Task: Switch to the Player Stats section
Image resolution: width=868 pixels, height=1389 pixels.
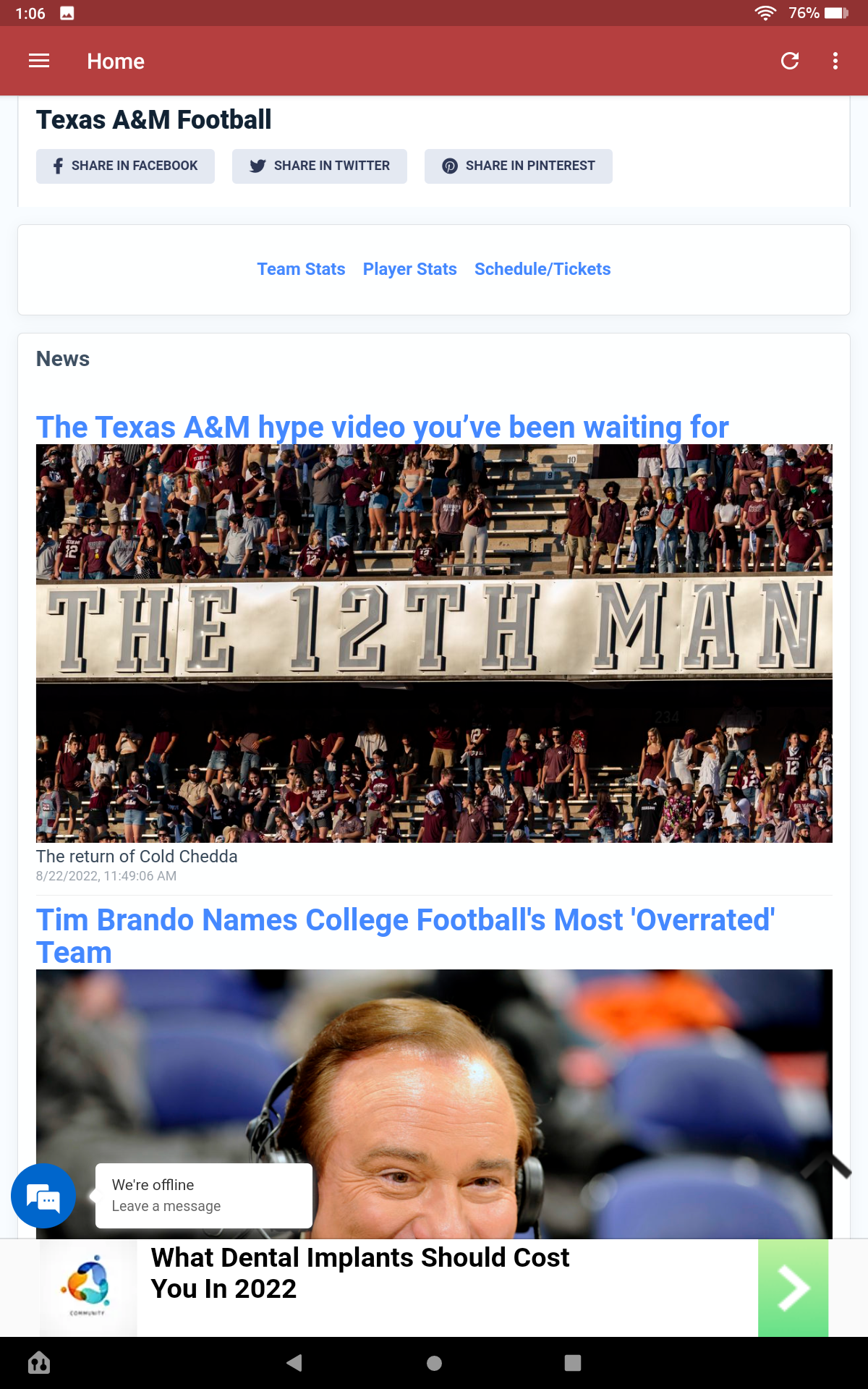Action: point(409,269)
